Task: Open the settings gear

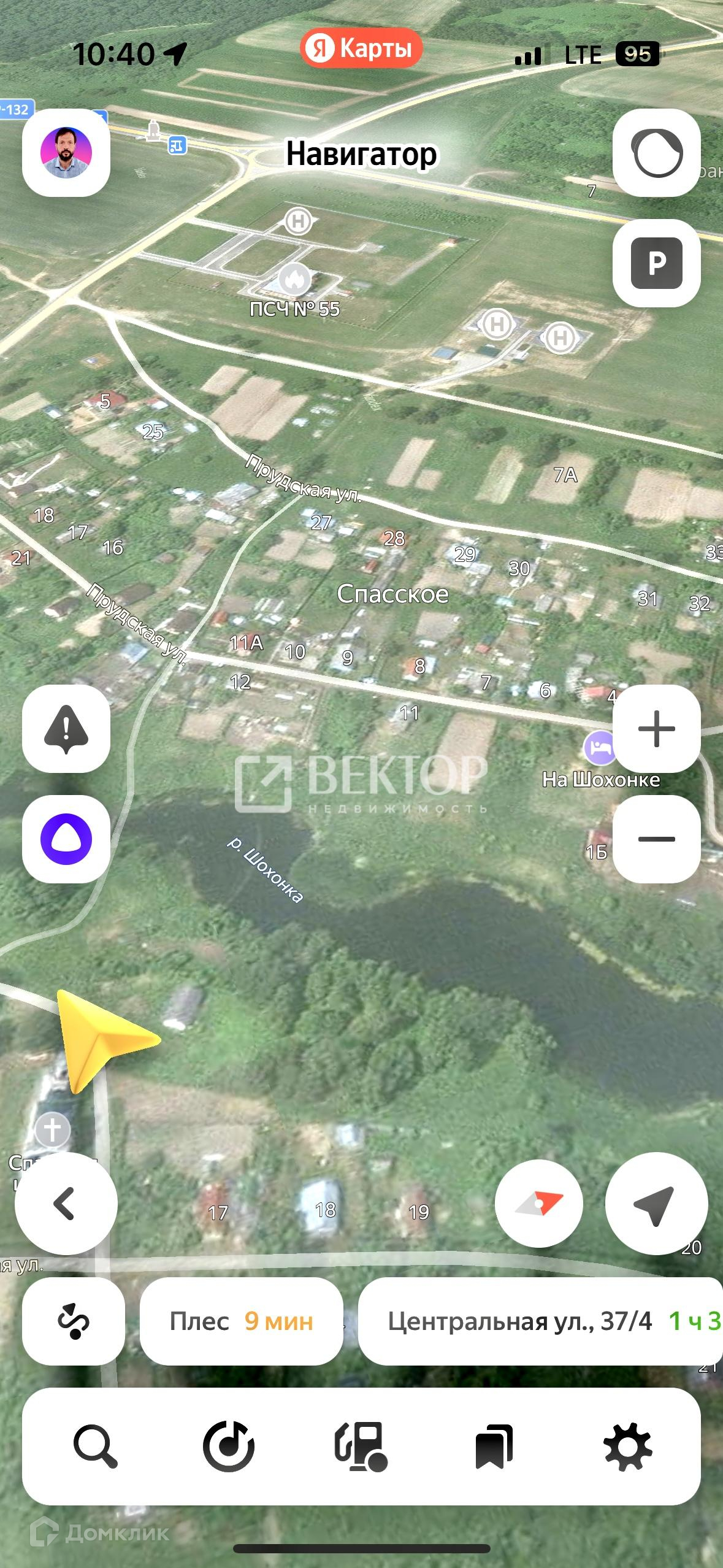Action: click(x=627, y=1447)
